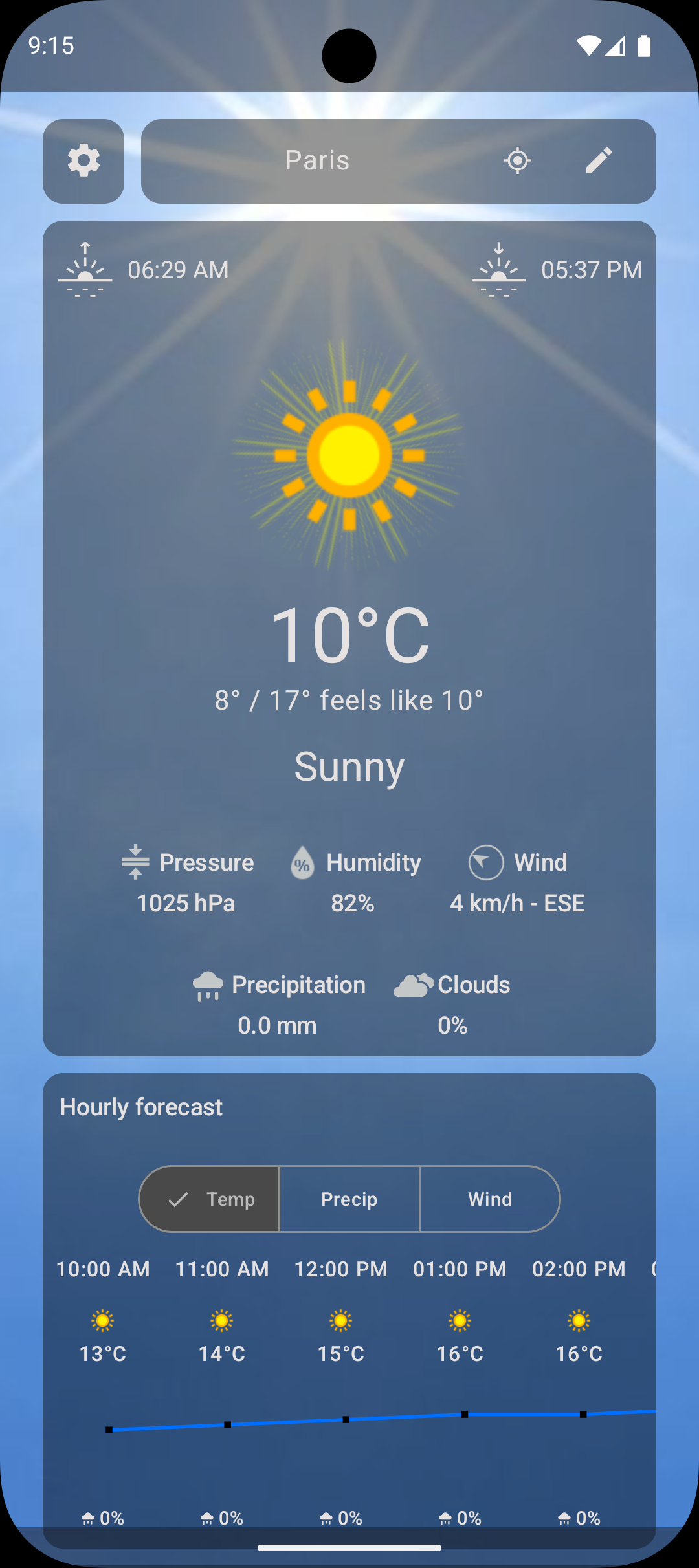699x1568 pixels.
Task: Enable the Precip forecast view
Action: click(x=349, y=1199)
